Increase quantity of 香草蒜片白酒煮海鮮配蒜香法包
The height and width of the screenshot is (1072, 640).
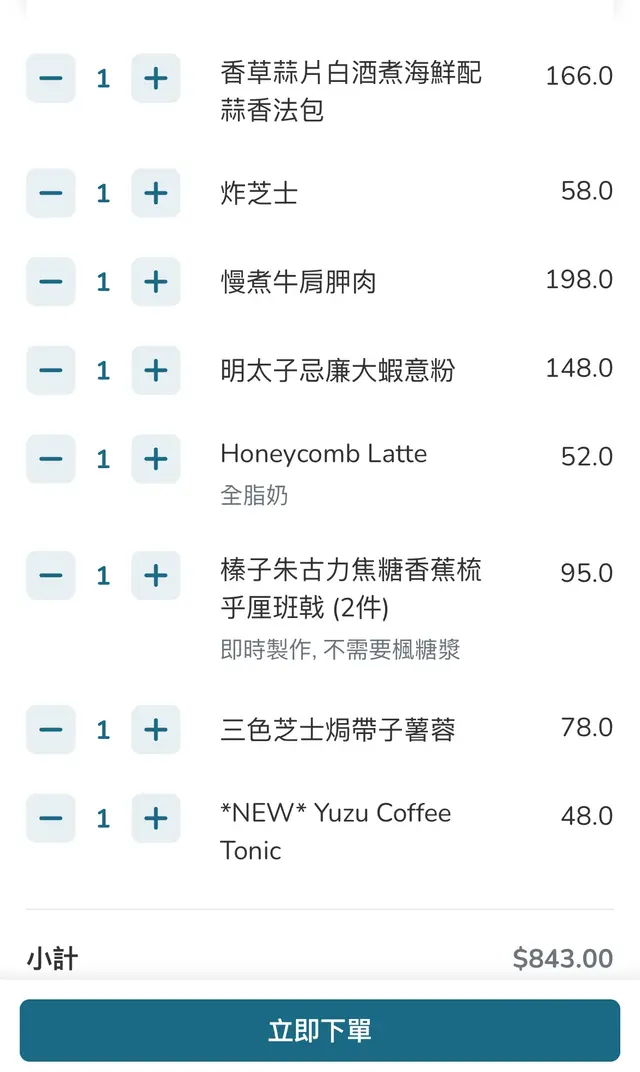tap(156, 78)
